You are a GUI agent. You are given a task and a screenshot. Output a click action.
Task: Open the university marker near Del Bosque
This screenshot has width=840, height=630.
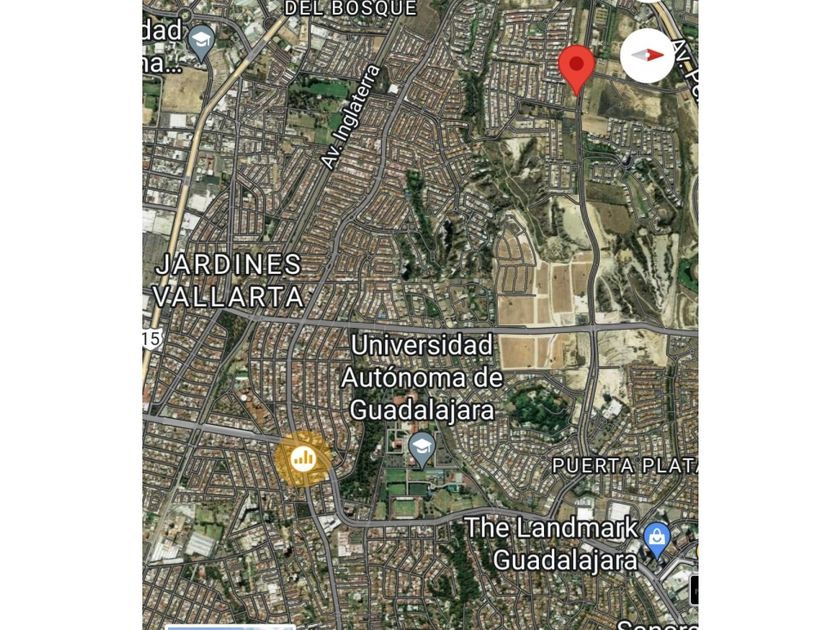[201, 43]
